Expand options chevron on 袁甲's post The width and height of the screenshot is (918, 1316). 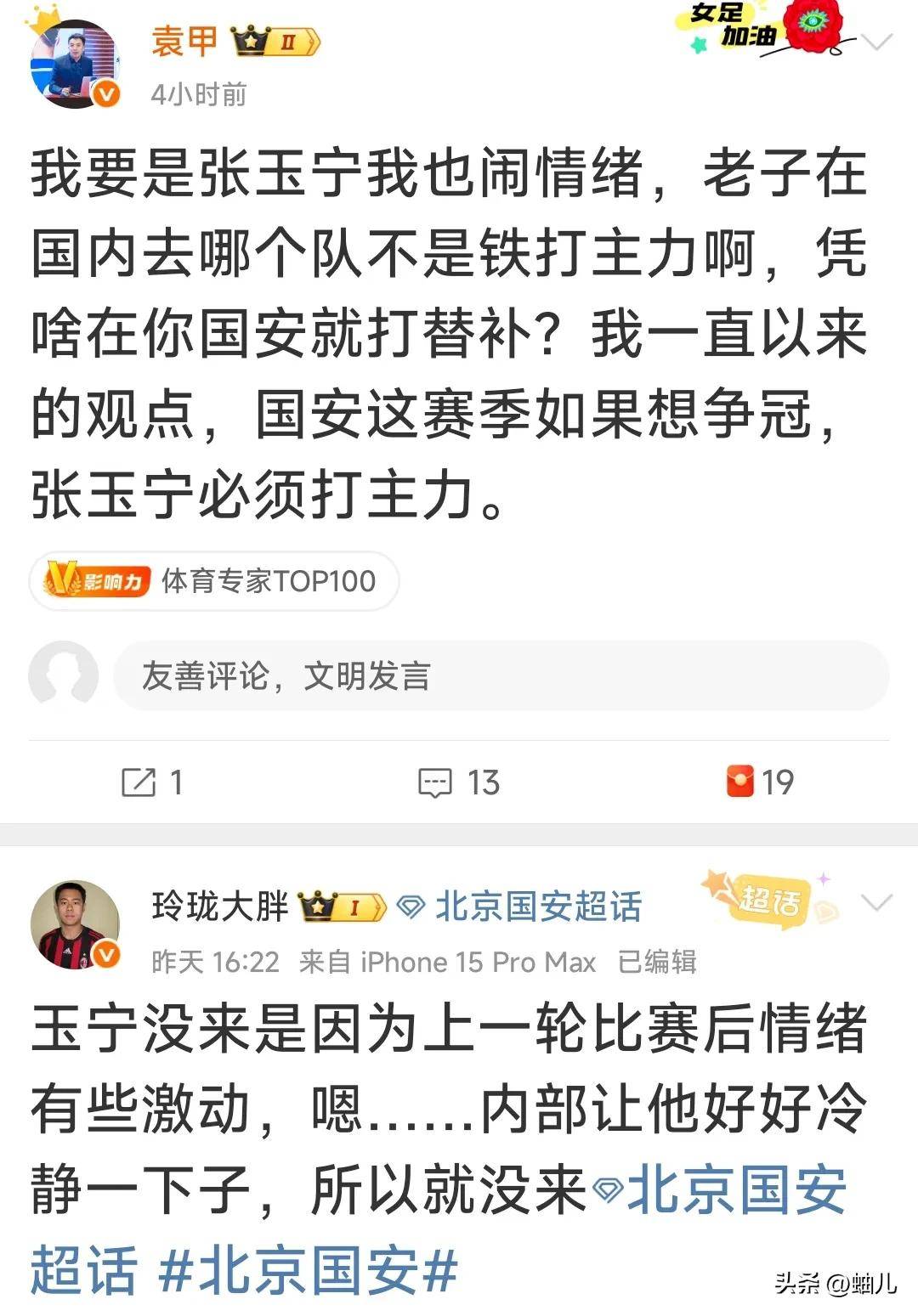point(875,41)
